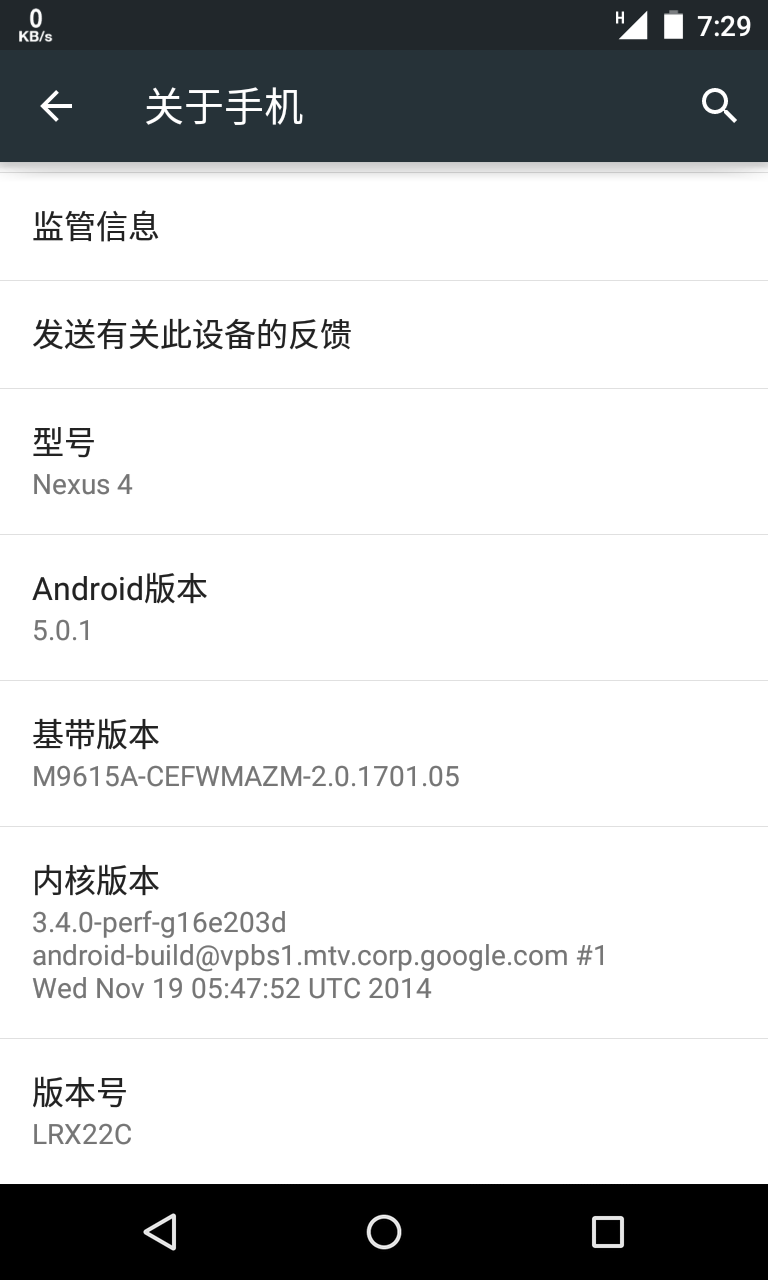Open the search icon in the app bar
Image resolution: width=768 pixels, height=1280 pixels.
click(719, 105)
